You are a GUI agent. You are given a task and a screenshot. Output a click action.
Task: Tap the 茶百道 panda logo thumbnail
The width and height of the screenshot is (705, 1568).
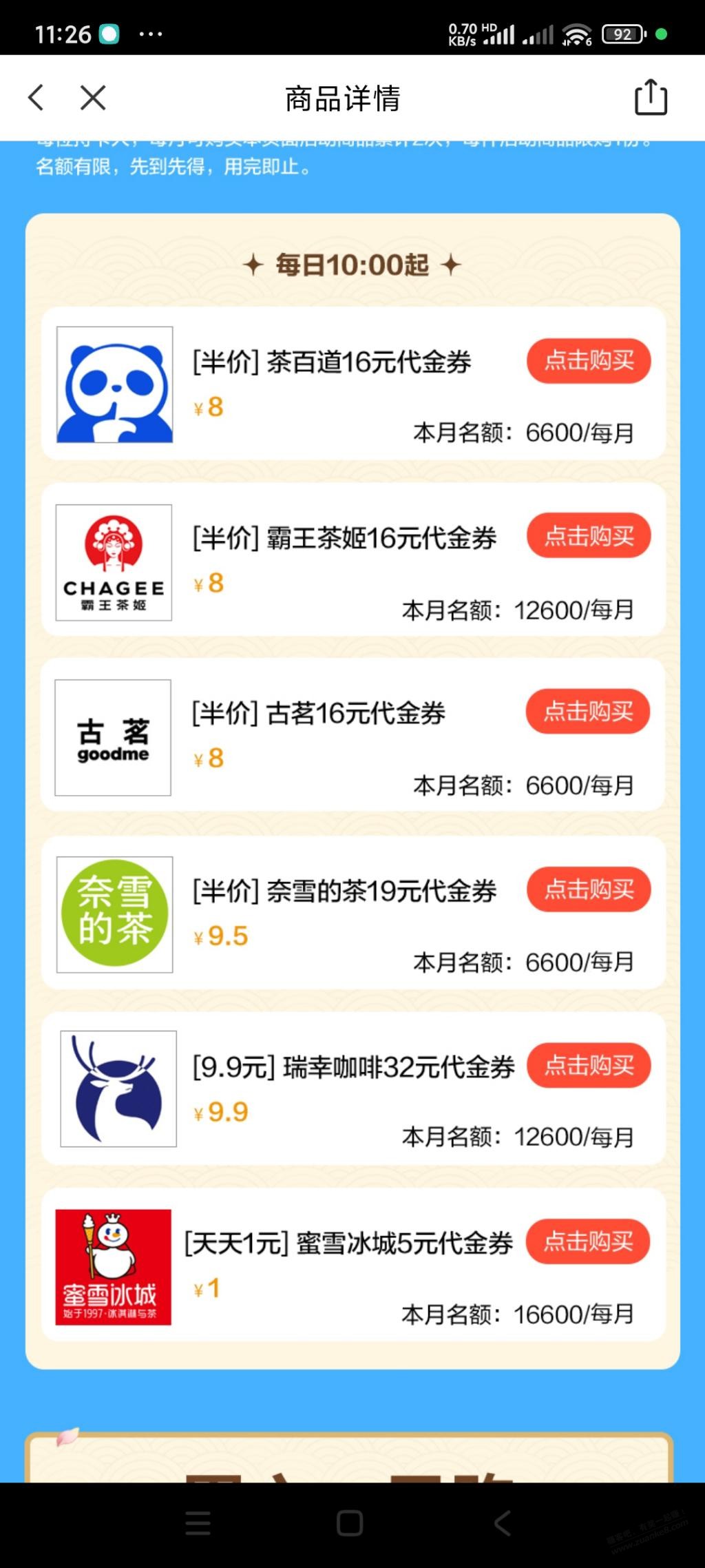114,387
